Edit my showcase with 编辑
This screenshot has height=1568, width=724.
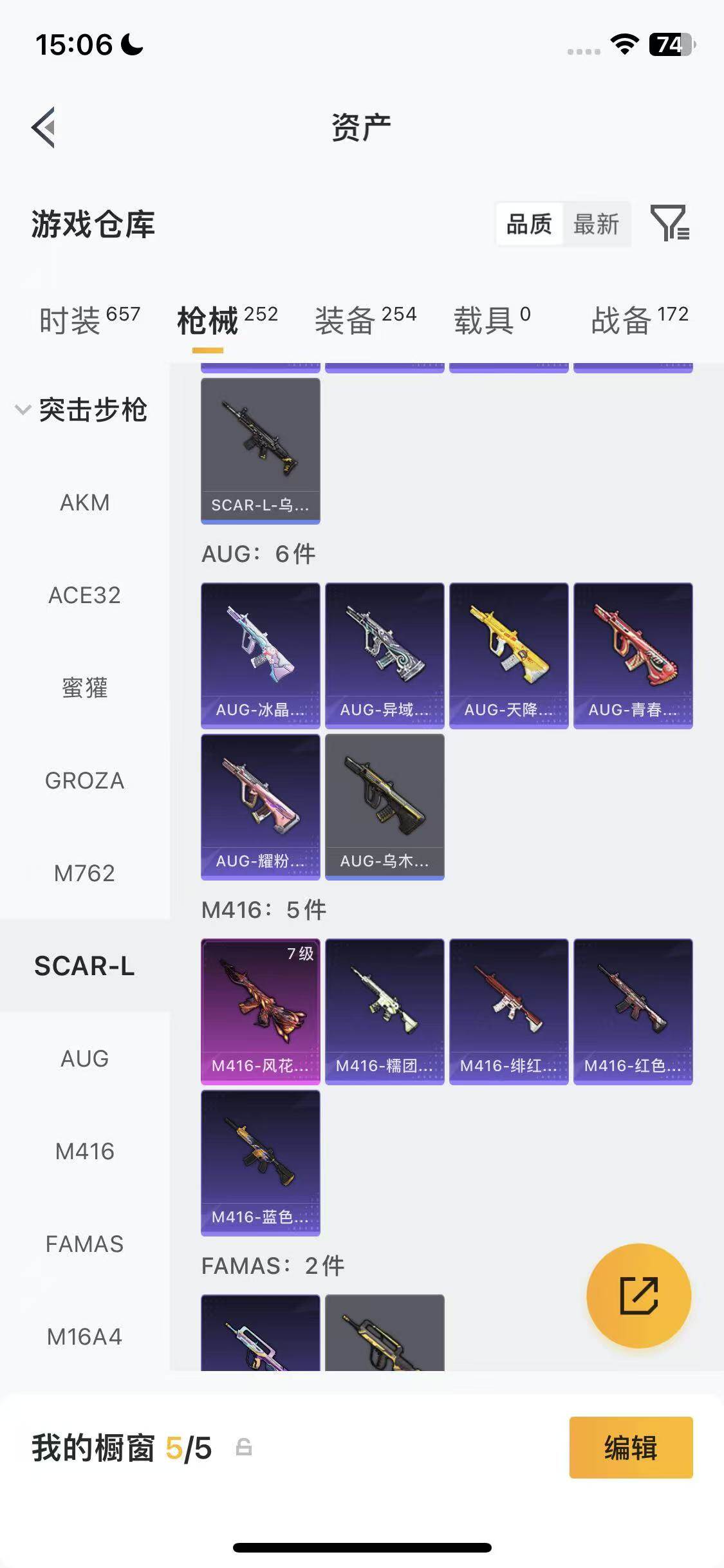(x=631, y=1448)
